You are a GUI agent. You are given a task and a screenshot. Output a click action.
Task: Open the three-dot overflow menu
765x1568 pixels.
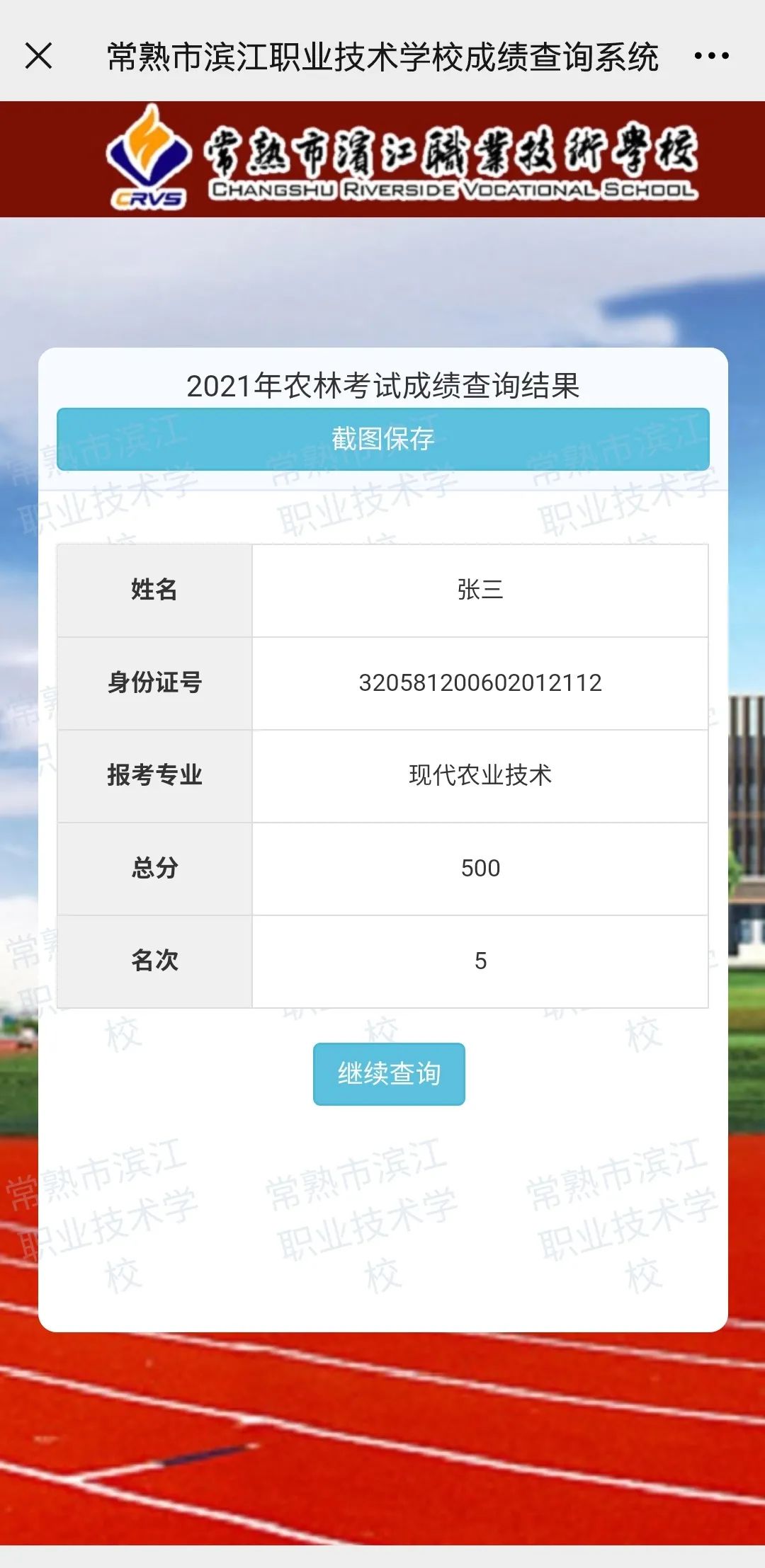[x=711, y=56]
